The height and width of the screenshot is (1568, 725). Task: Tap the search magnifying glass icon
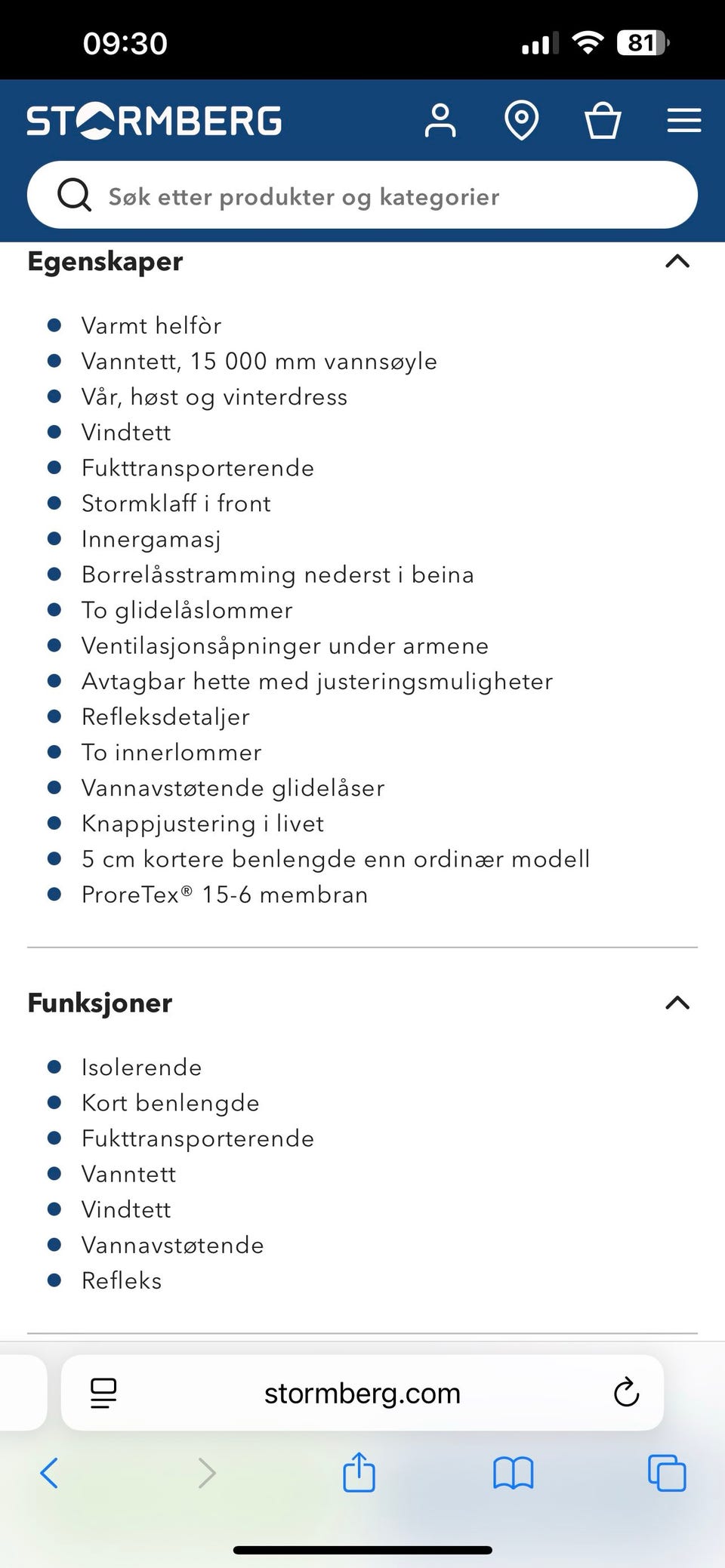click(x=74, y=194)
